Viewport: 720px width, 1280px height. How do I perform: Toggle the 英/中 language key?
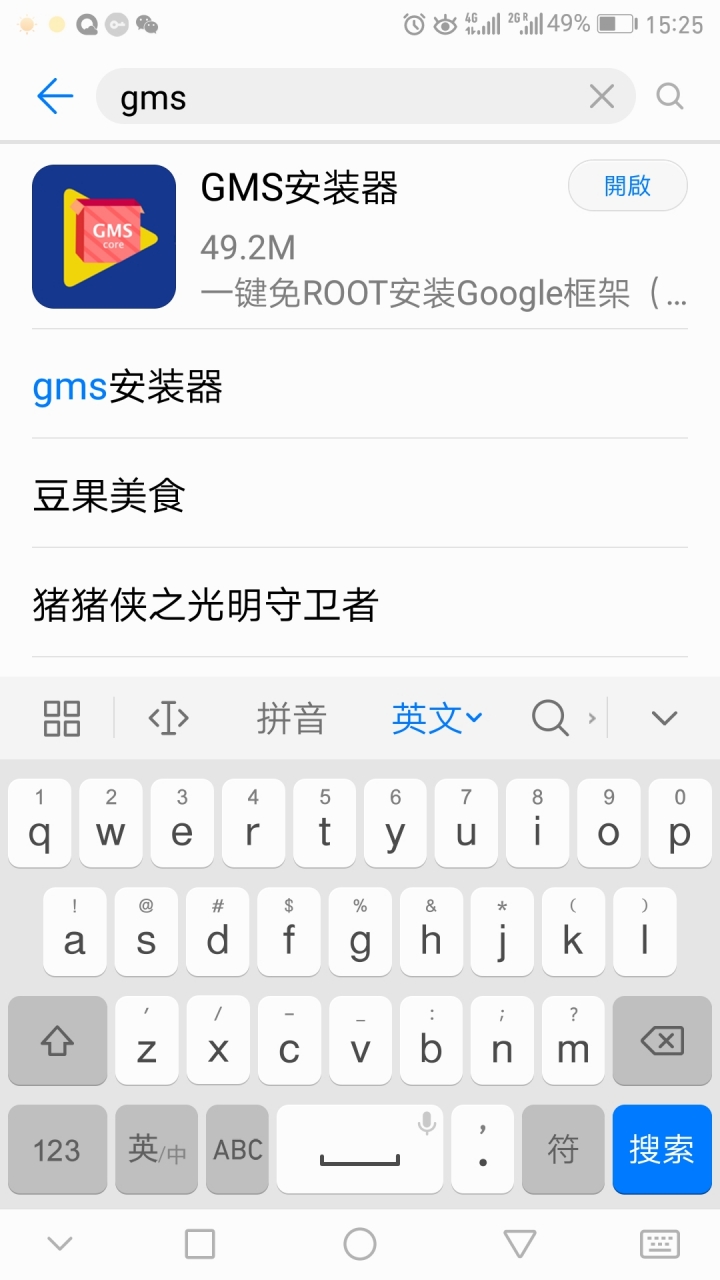tap(157, 1149)
